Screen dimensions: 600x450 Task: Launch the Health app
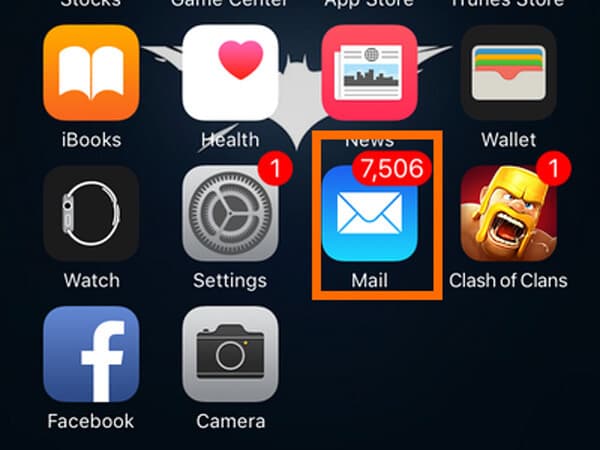(230, 73)
